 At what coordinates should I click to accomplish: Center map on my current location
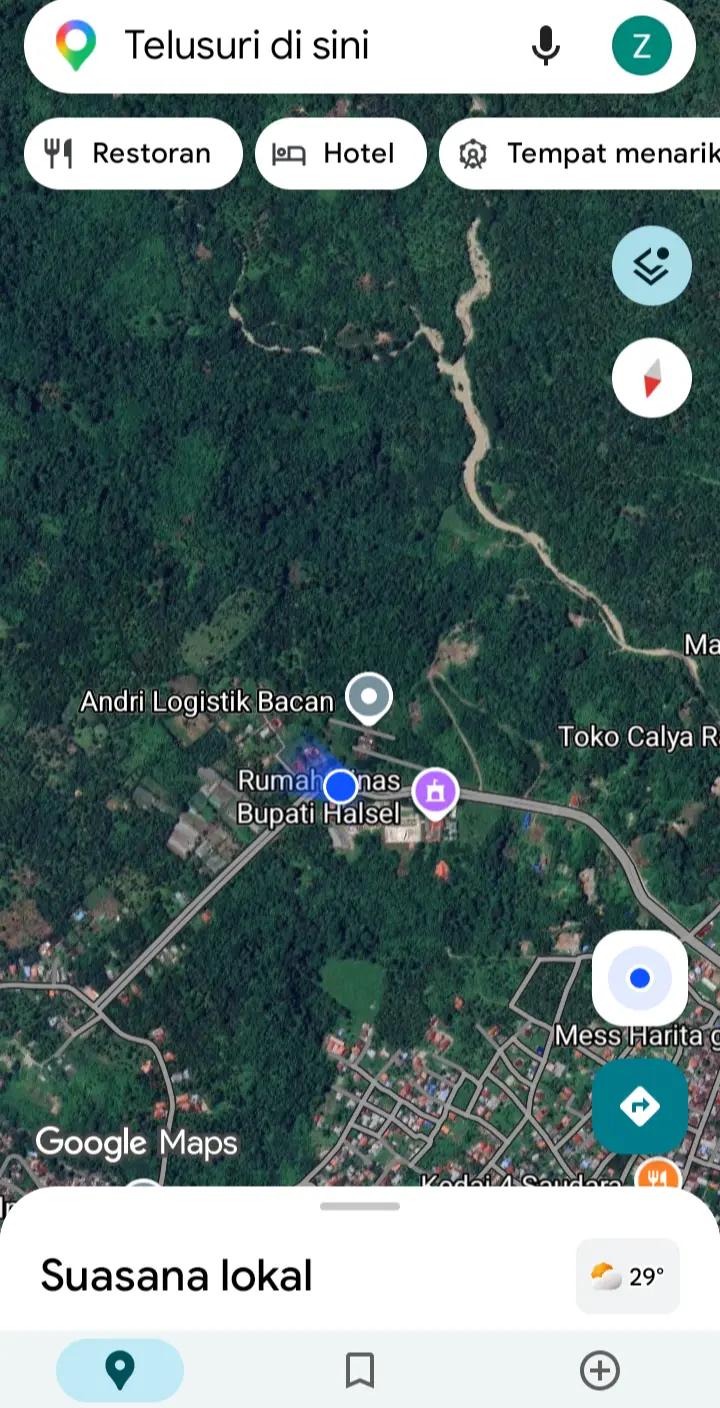(640, 978)
